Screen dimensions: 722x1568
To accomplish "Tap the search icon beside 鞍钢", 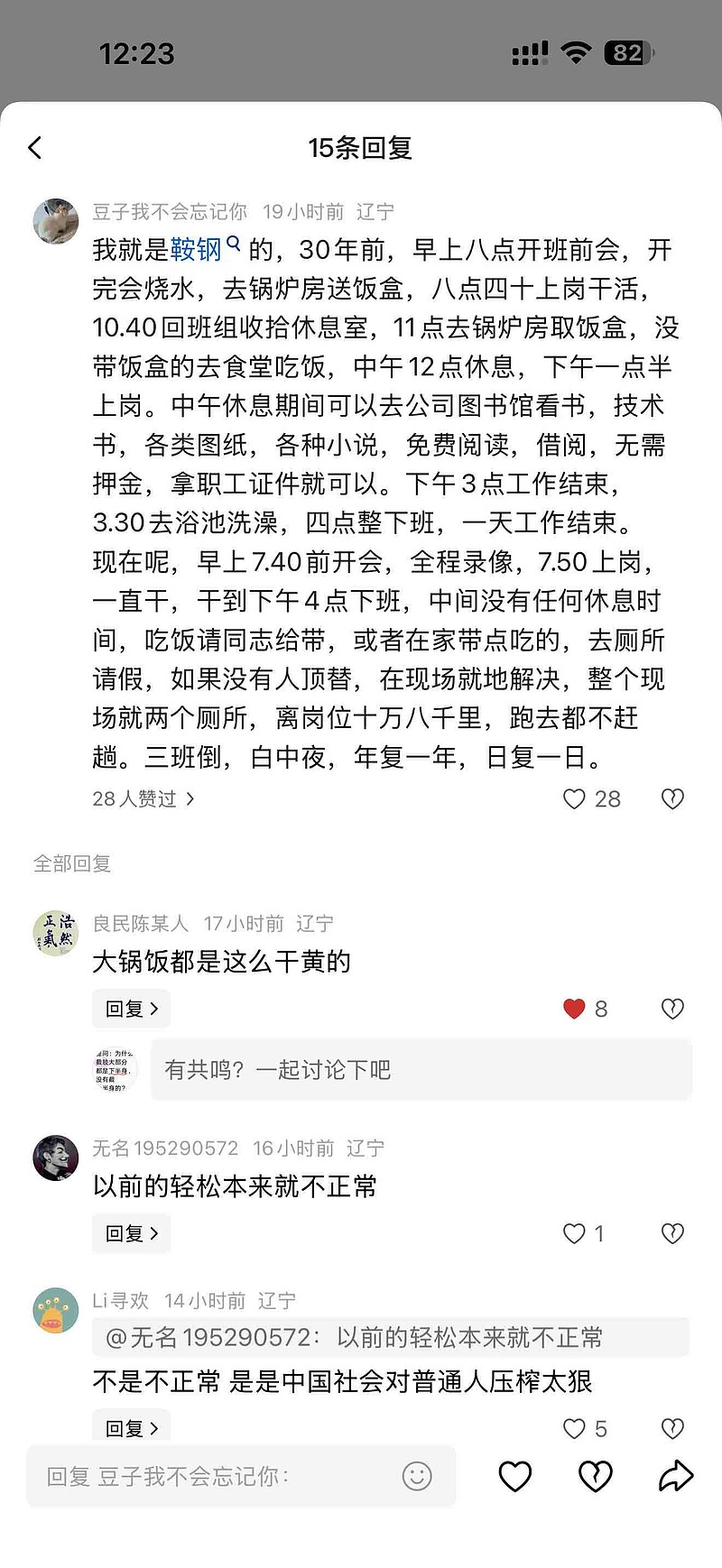I will tap(233, 242).
